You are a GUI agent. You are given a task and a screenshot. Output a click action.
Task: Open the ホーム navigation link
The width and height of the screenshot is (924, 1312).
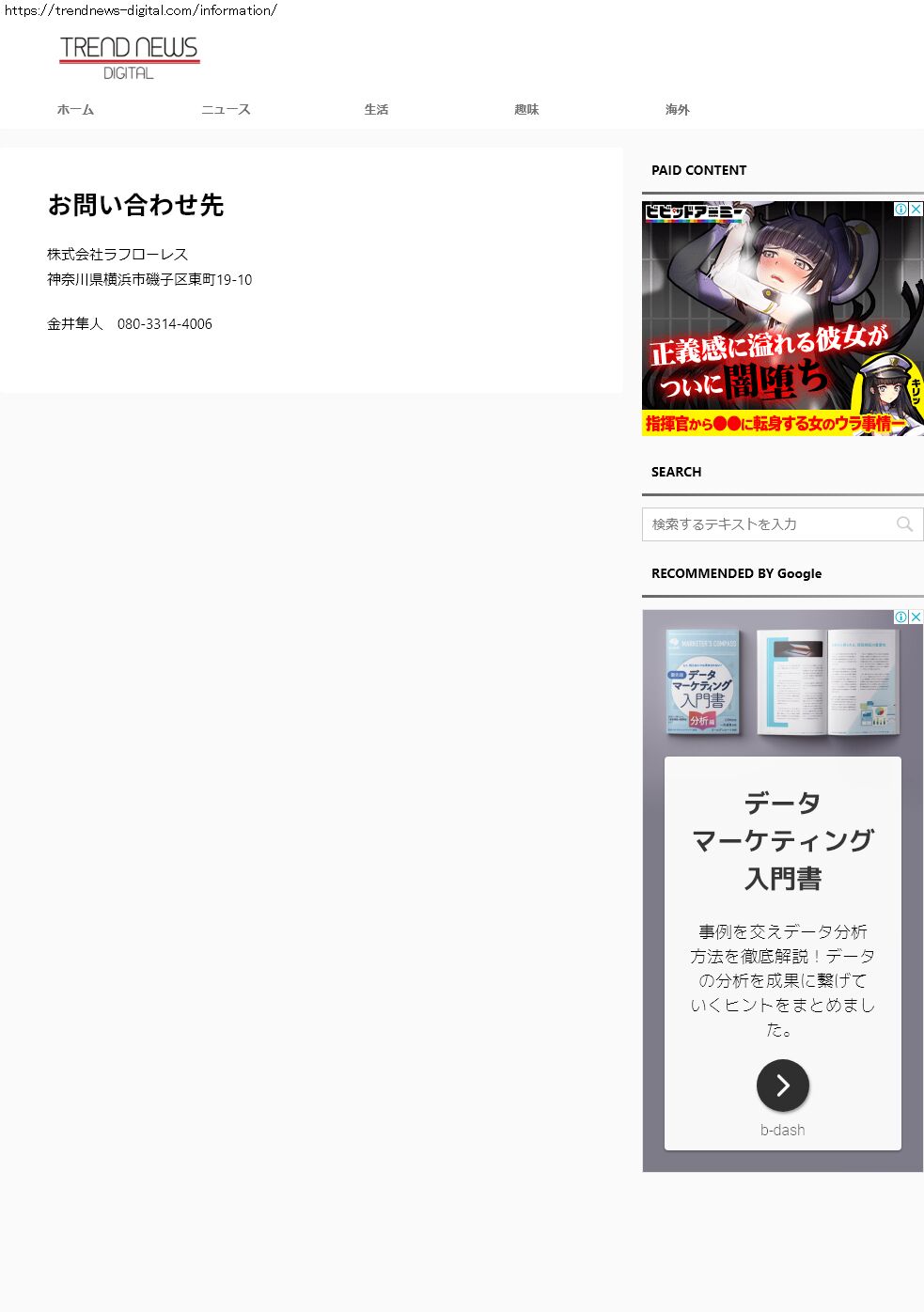point(75,110)
